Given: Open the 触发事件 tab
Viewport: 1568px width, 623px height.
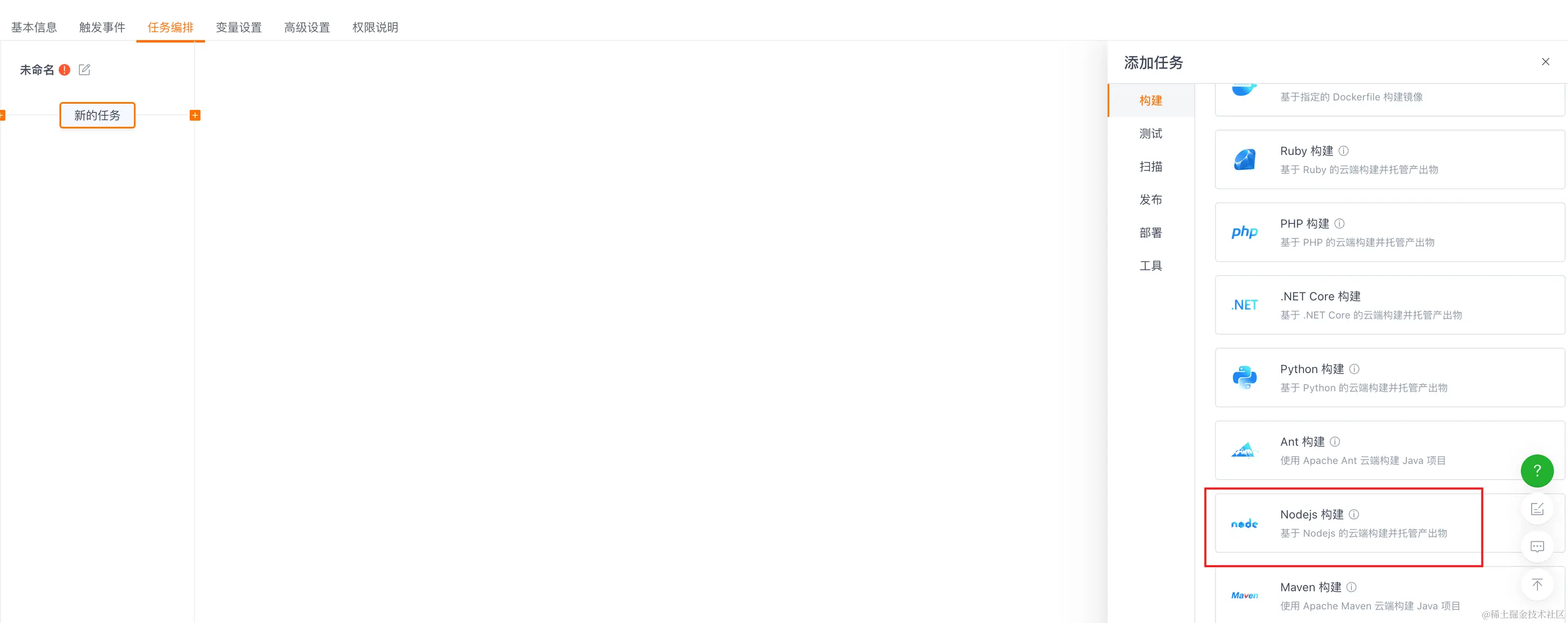Looking at the screenshot, I should [102, 27].
